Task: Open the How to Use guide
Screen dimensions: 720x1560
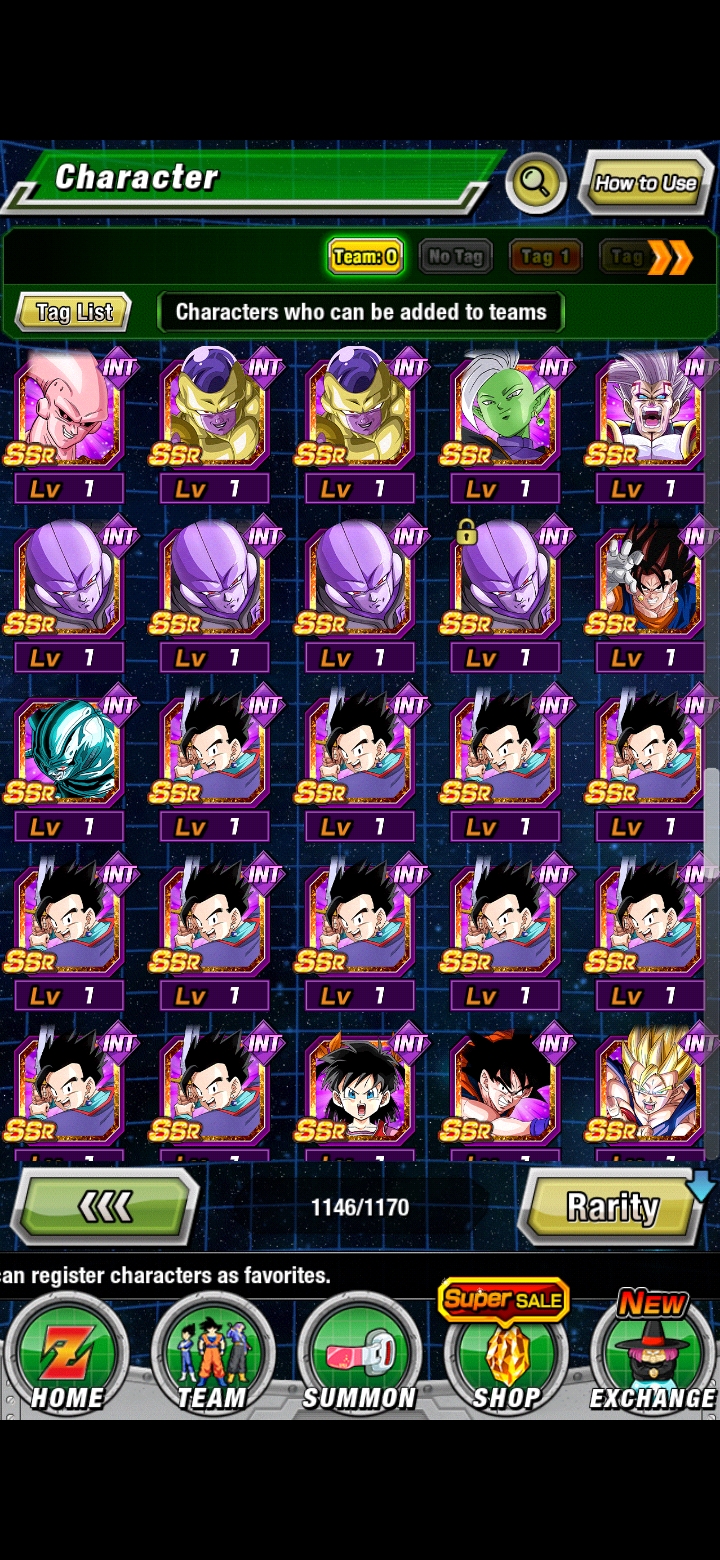Action: pyautogui.click(x=645, y=183)
